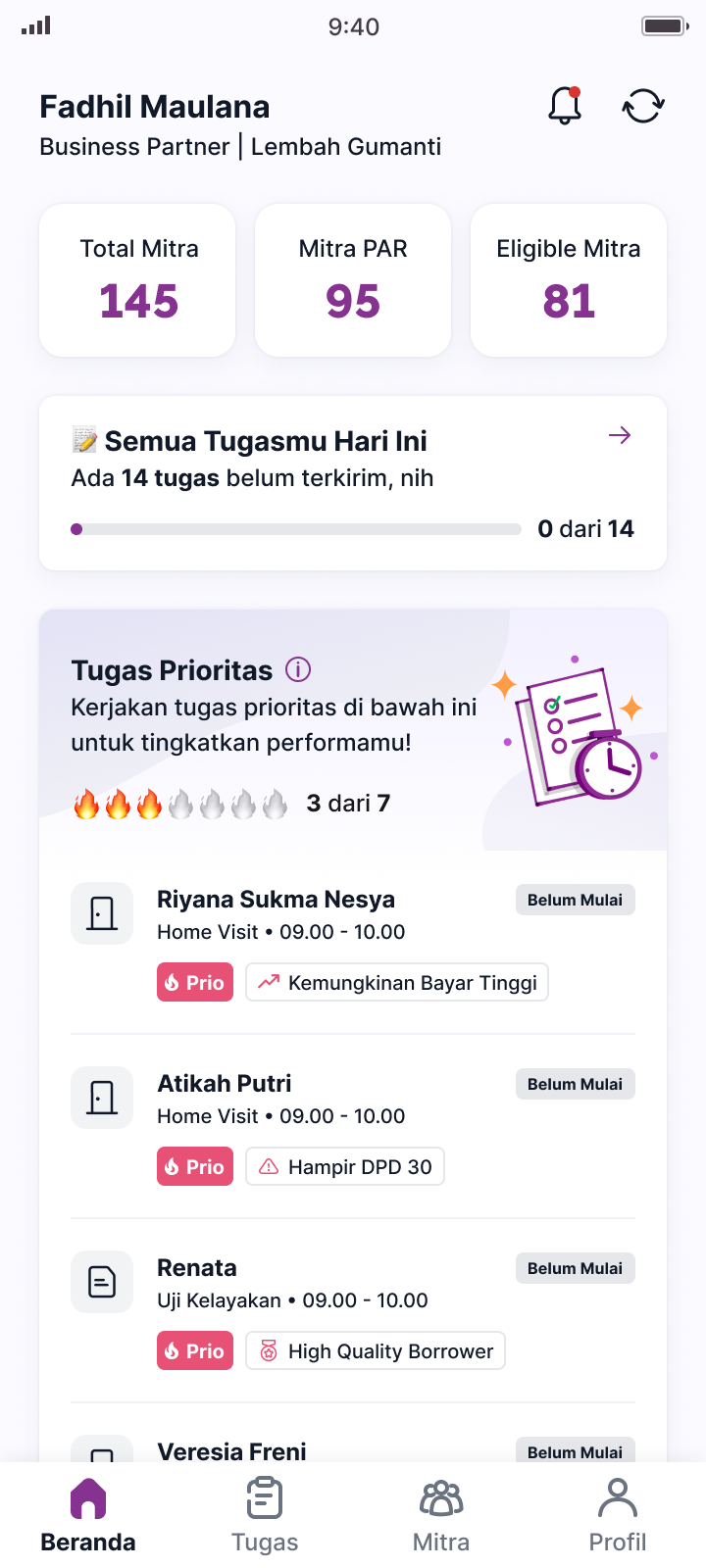
Task: Open Riyana Sukma Nesya's home visit task
Action: pos(353,942)
